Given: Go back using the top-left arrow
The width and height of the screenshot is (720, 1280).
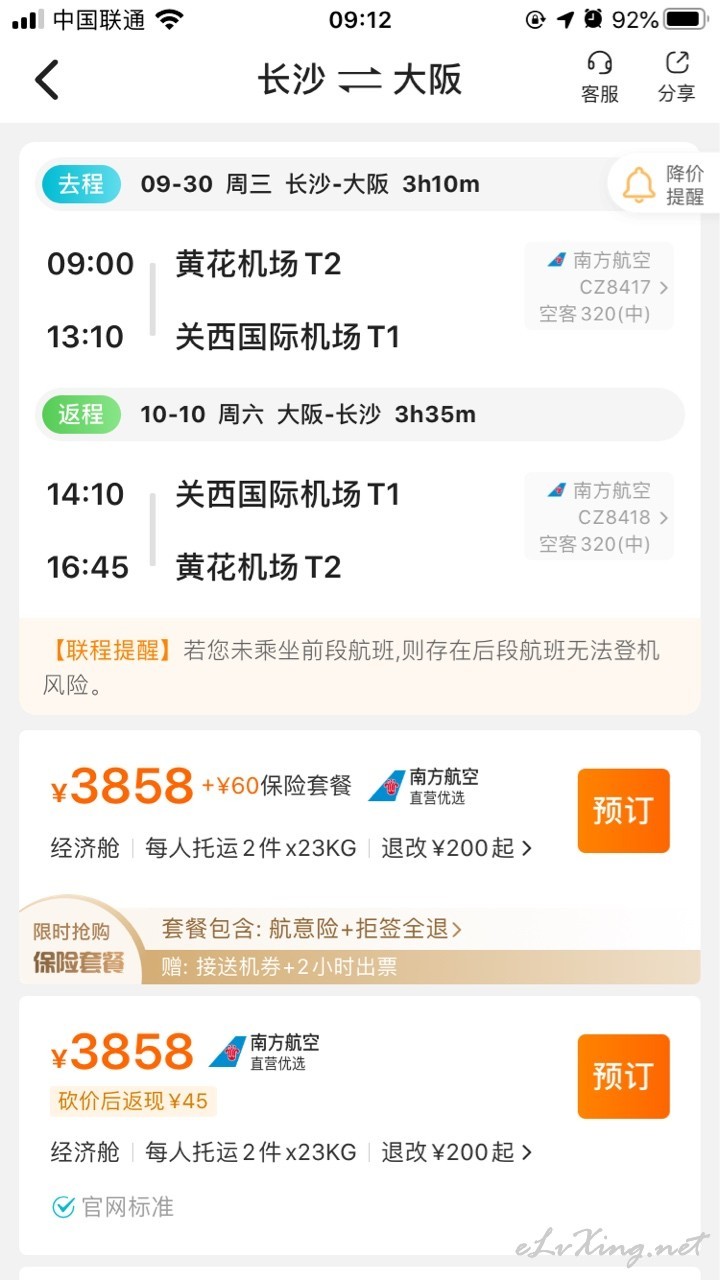Looking at the screenshot, I should [47, 80].
